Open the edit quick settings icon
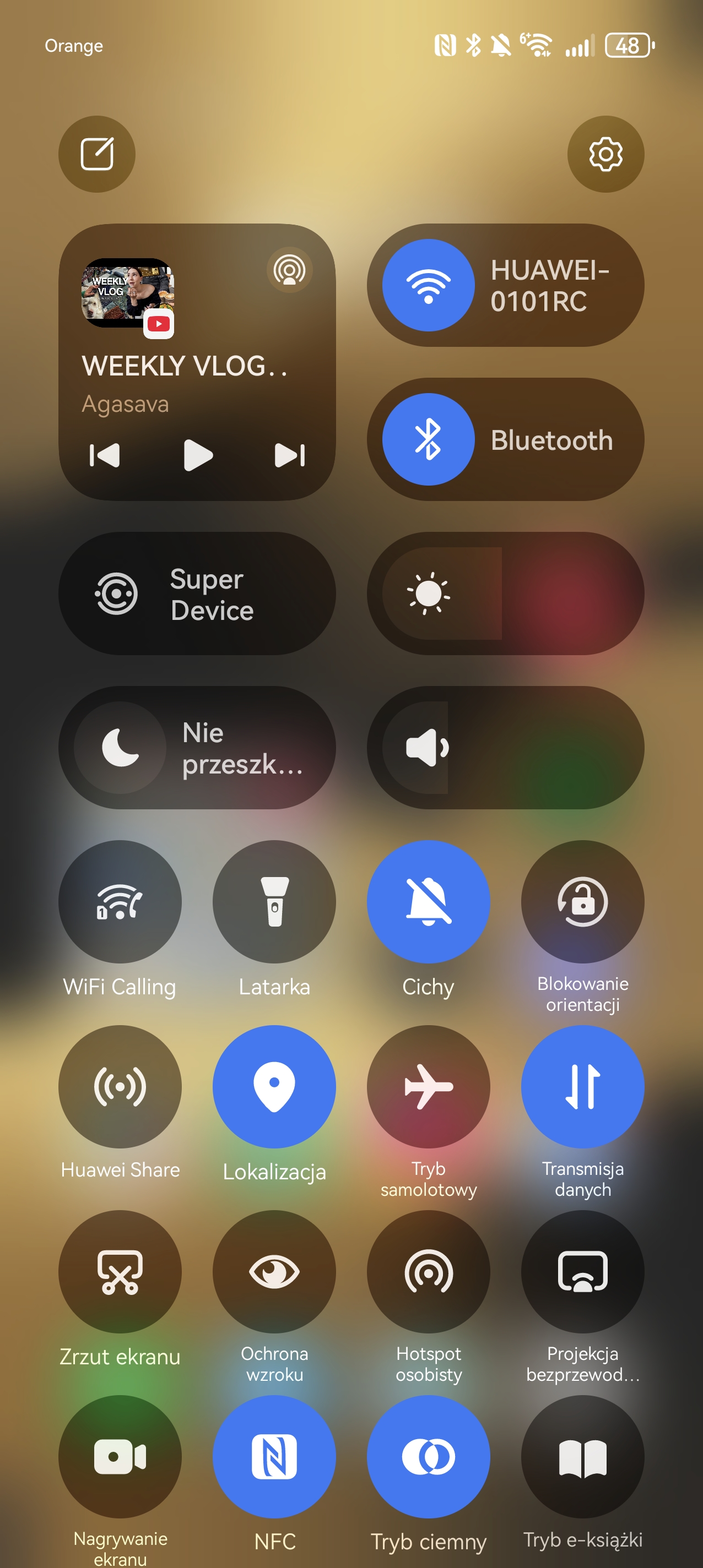 click(x=97, y=154)
